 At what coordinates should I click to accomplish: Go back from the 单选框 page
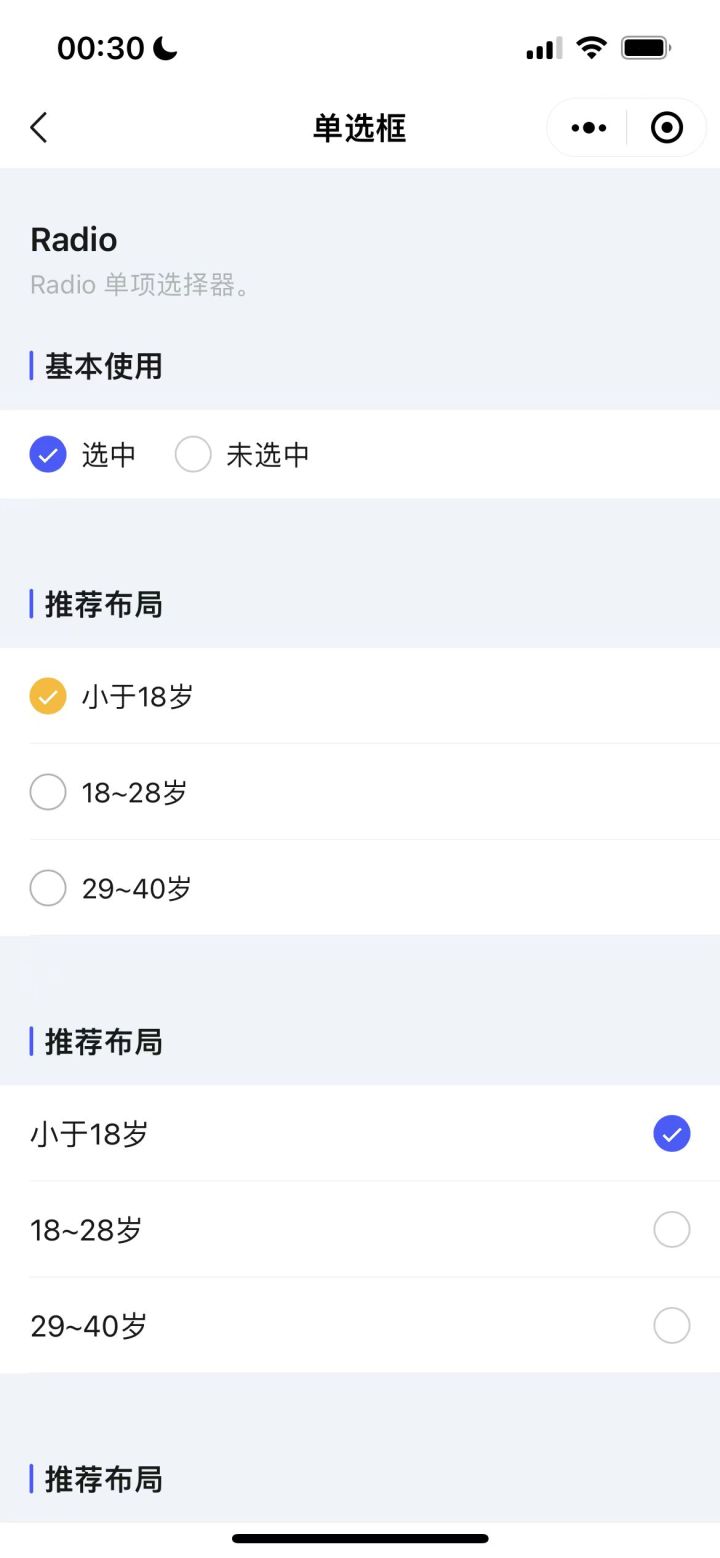tap(39, 128)
